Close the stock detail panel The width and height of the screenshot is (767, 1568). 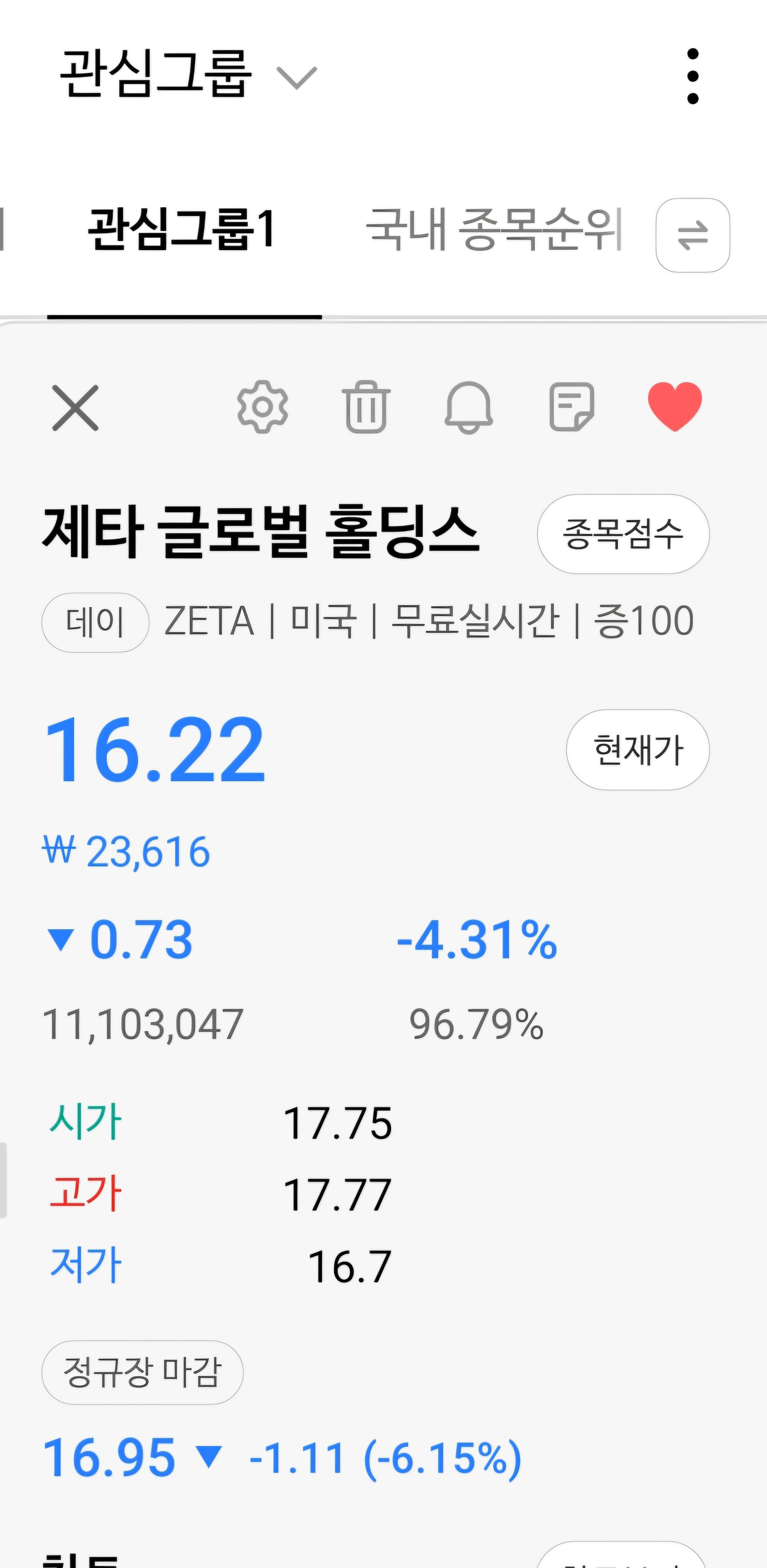click(75, 407)
